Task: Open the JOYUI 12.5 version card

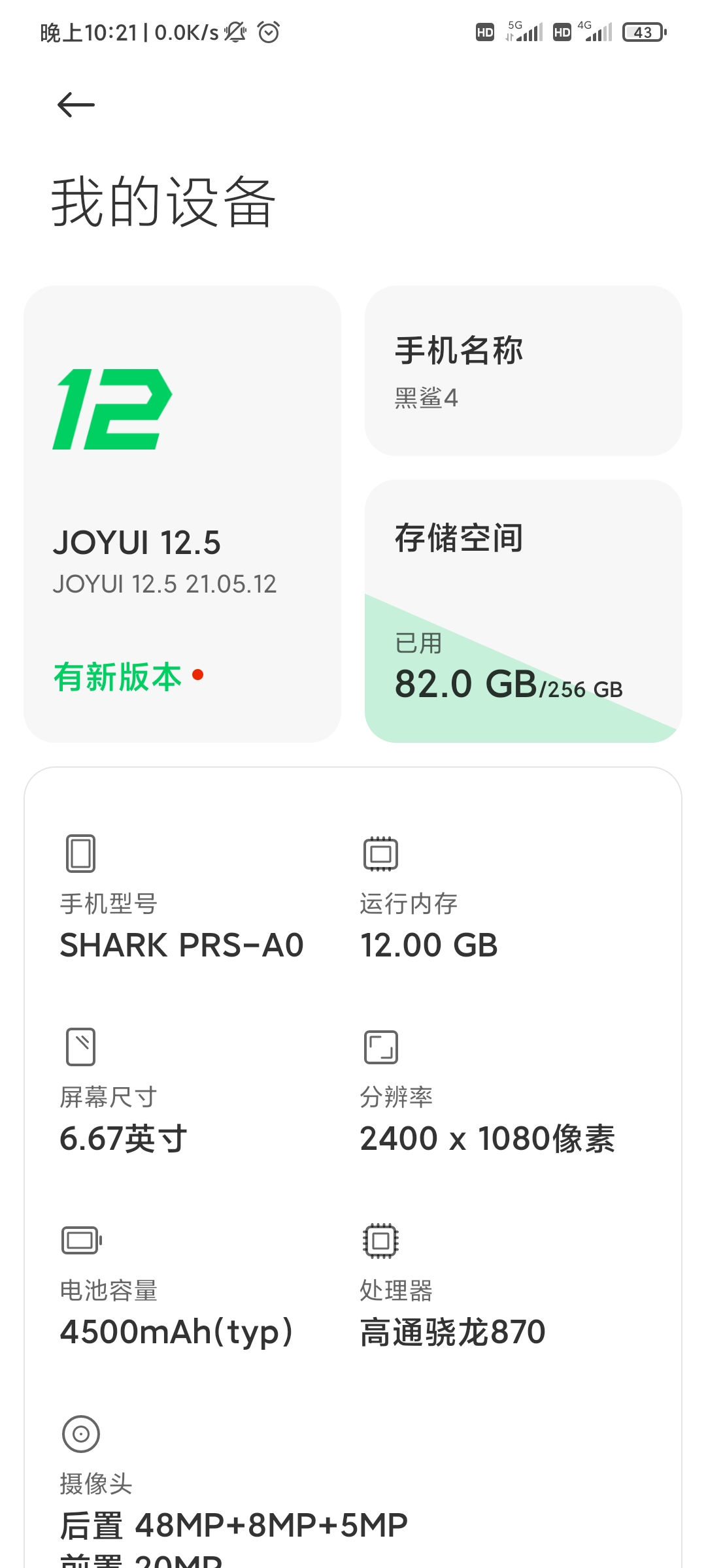Action: 182,514
